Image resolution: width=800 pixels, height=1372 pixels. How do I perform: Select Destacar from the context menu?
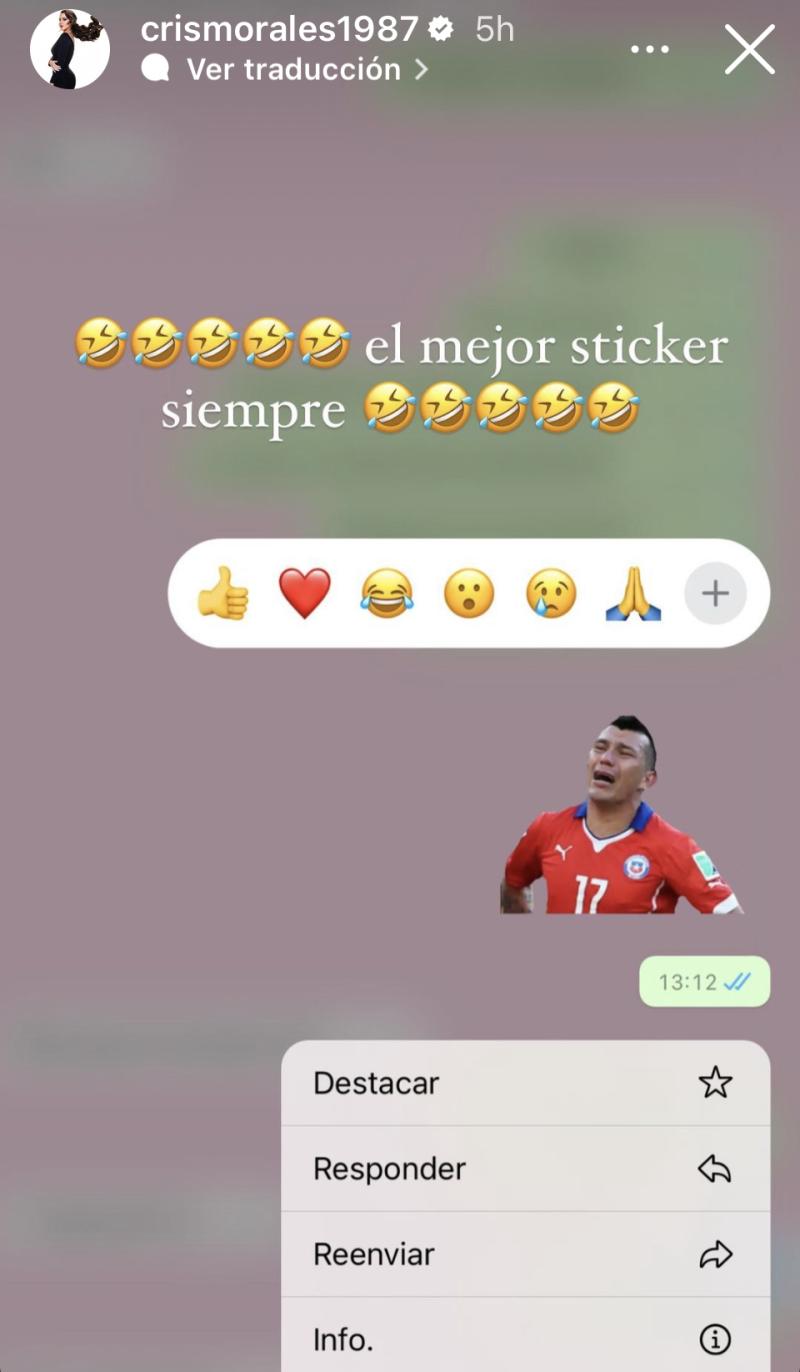coord(376,1083)
